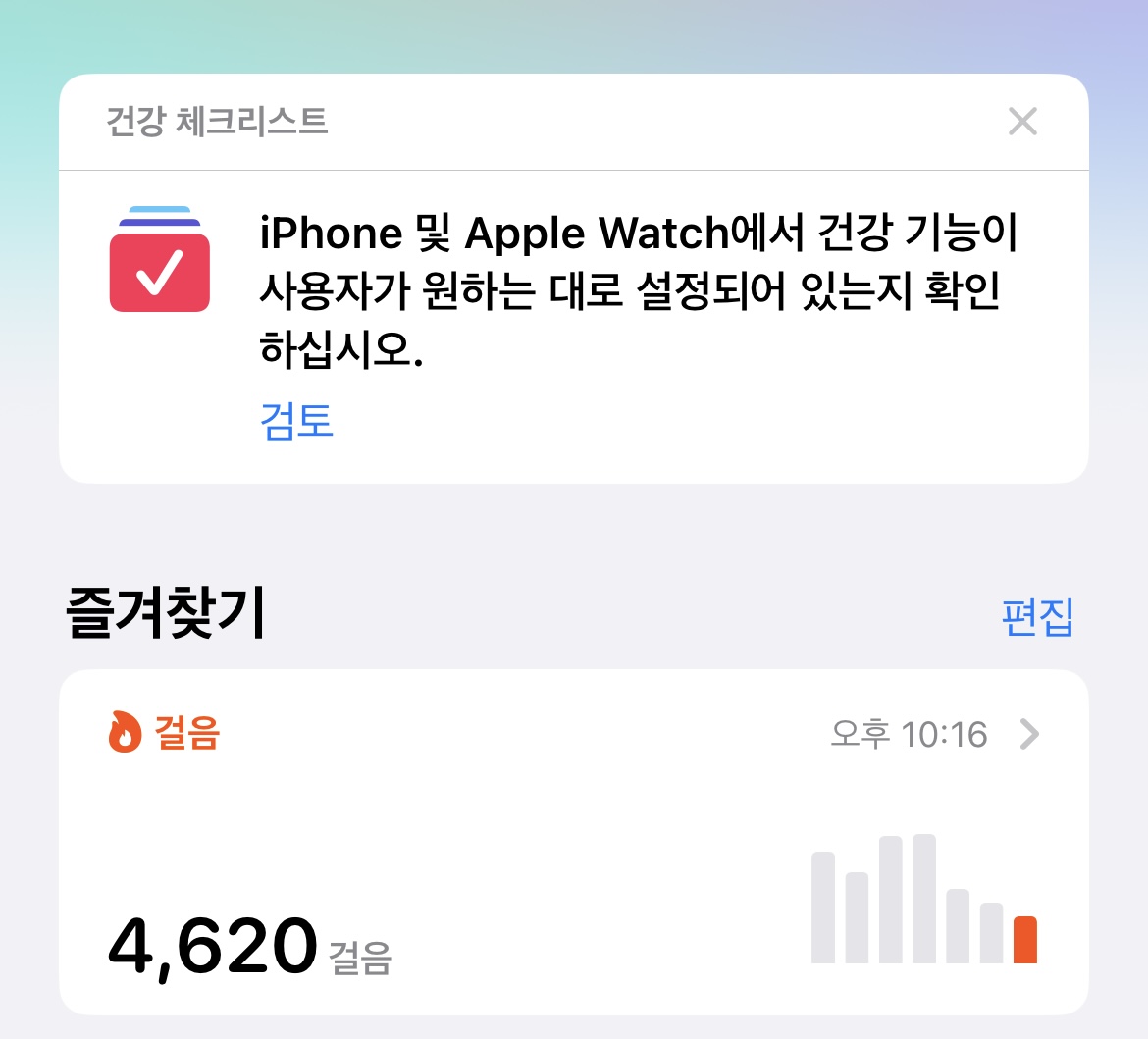Open the 걸음 steps card
The width and height of the screenshot is (1148, 1039).
(x=573, y=841)
